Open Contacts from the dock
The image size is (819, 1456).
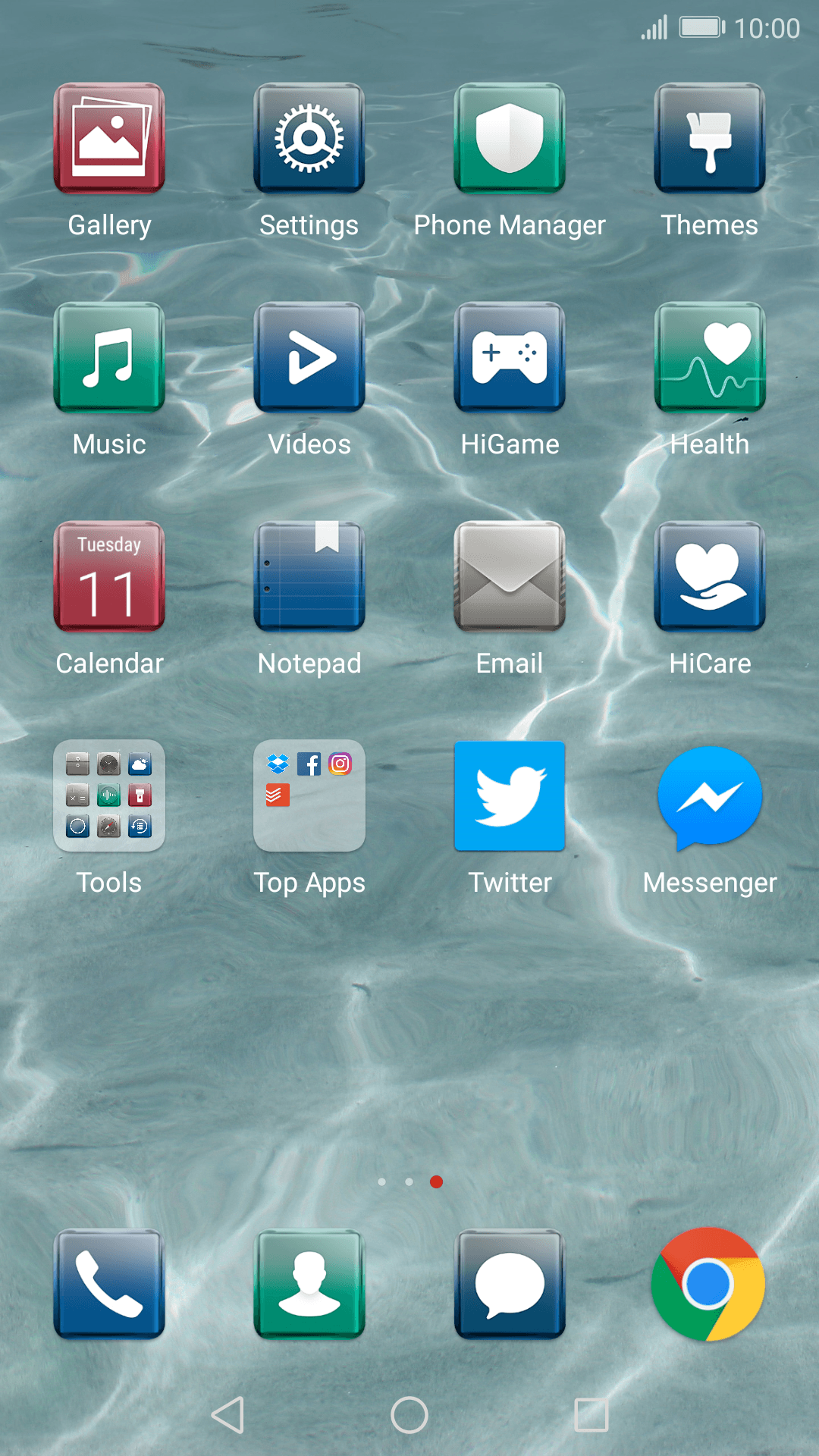coord(309,1284)
